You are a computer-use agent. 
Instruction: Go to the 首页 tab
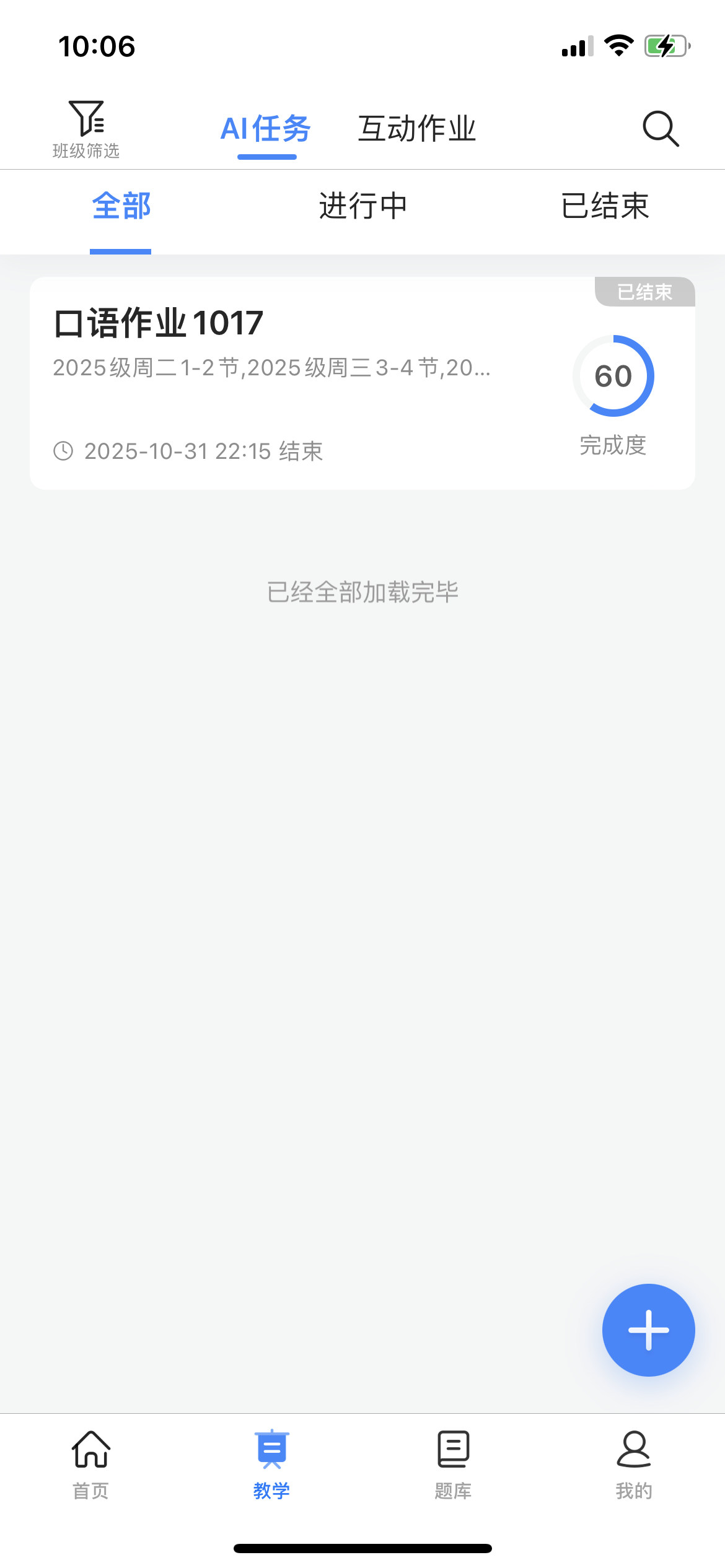click(x=91, y=1464)
